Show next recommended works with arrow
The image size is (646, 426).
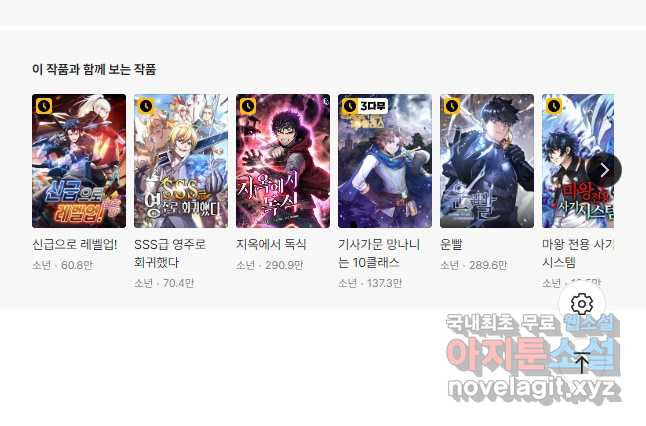click(604, 169)
